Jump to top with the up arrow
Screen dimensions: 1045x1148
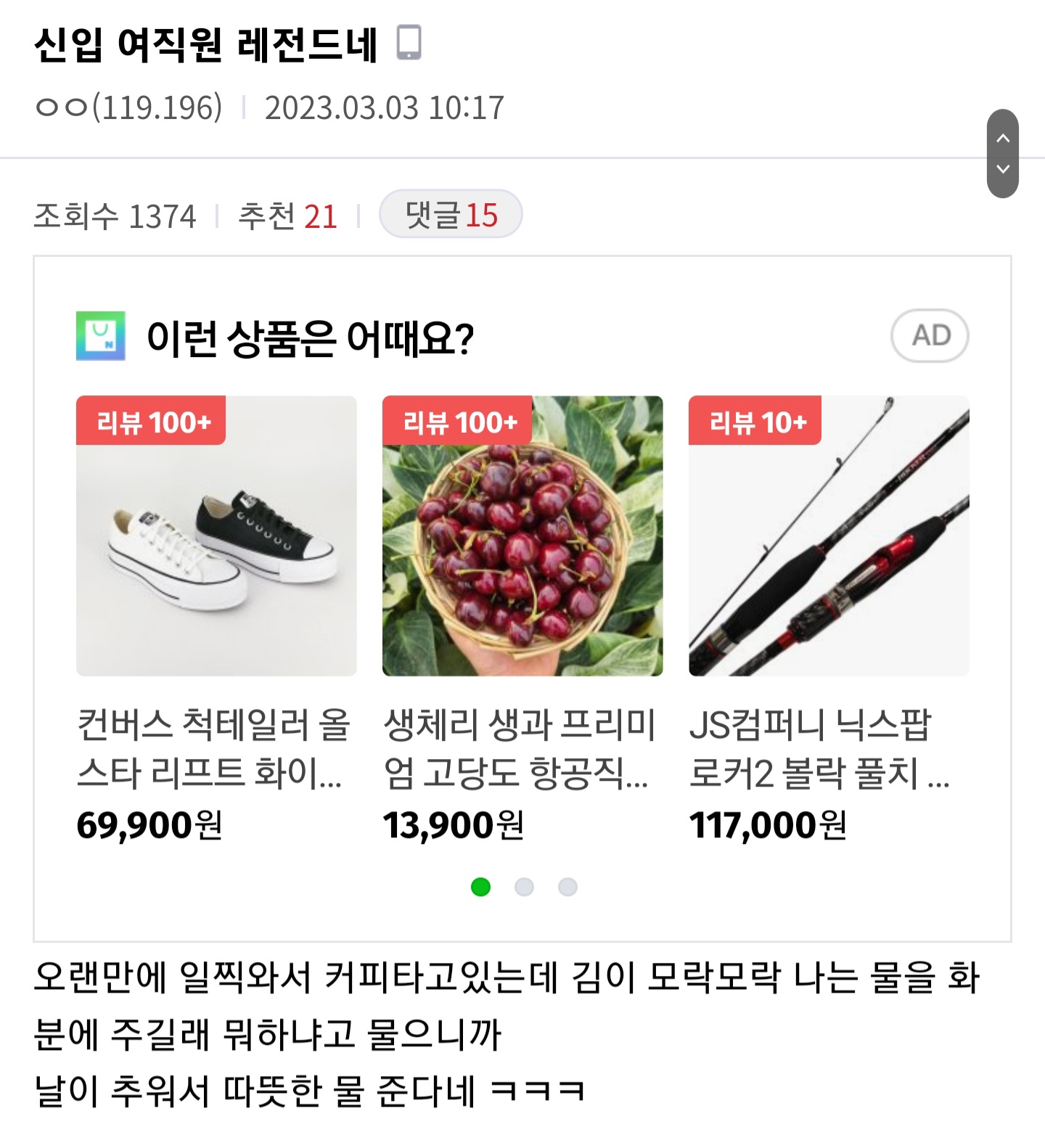1003,138
